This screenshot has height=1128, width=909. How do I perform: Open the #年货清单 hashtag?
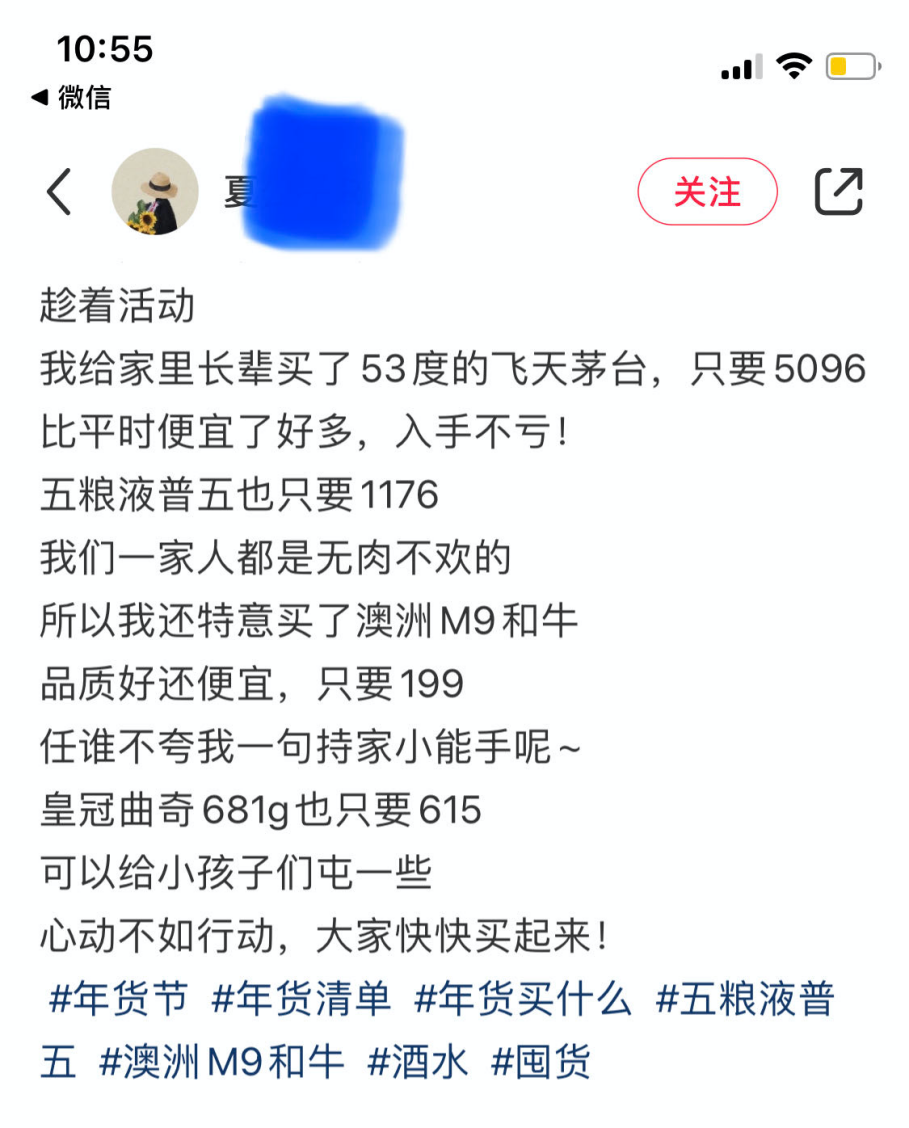tap(301, 999)
